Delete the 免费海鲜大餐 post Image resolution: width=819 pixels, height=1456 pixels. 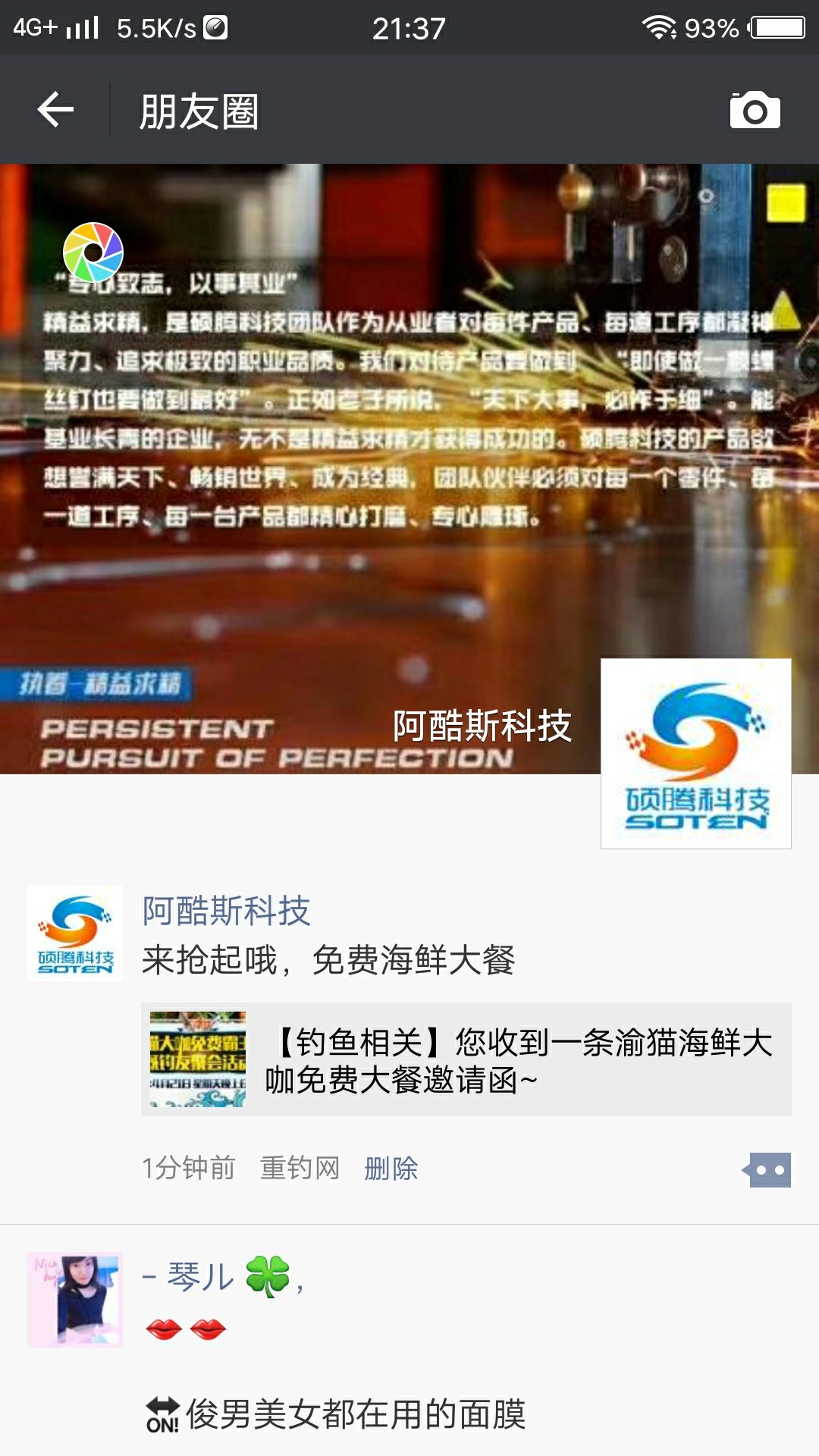coord(391,1169)
